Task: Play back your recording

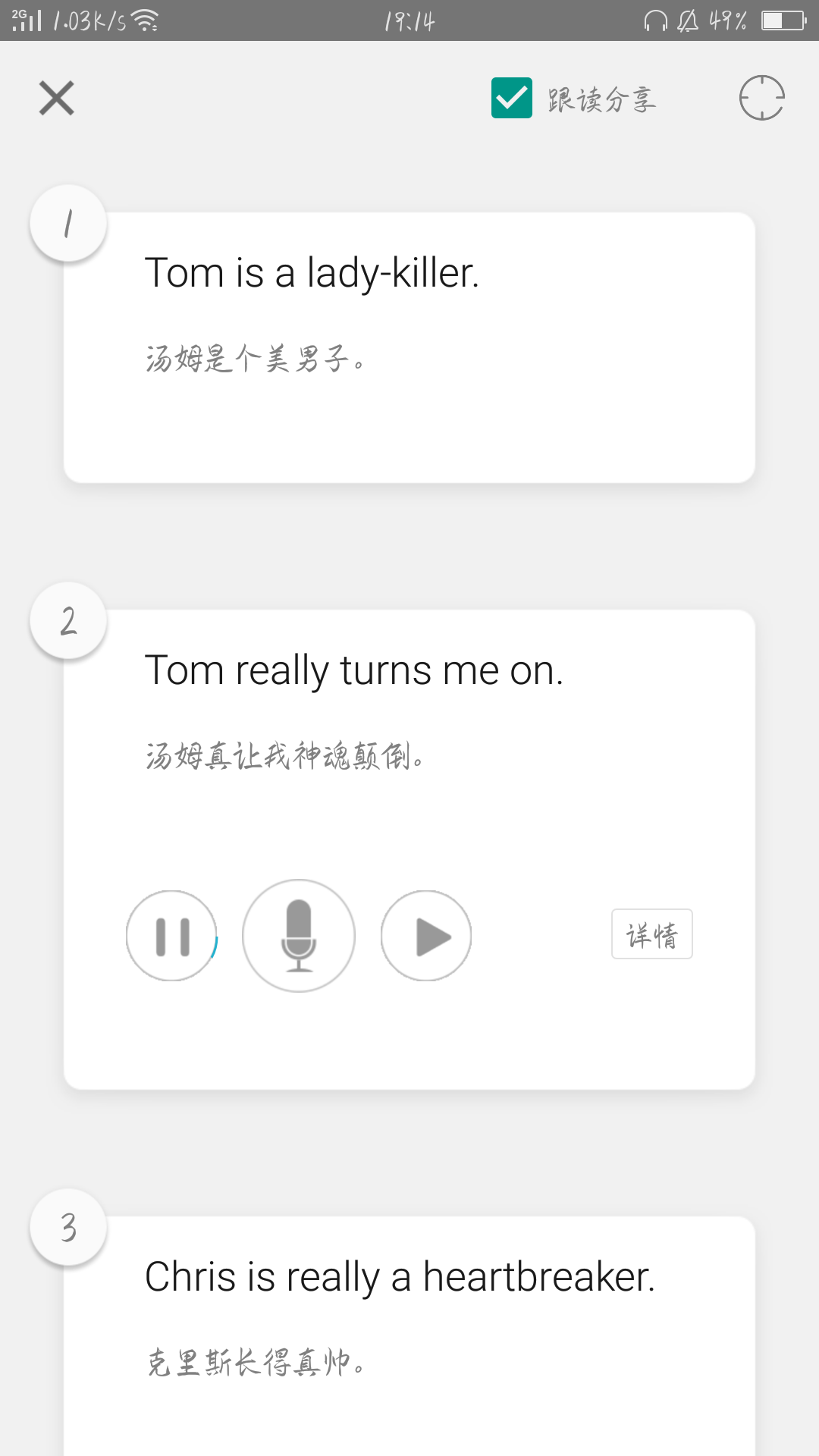Action: (426, 936)
